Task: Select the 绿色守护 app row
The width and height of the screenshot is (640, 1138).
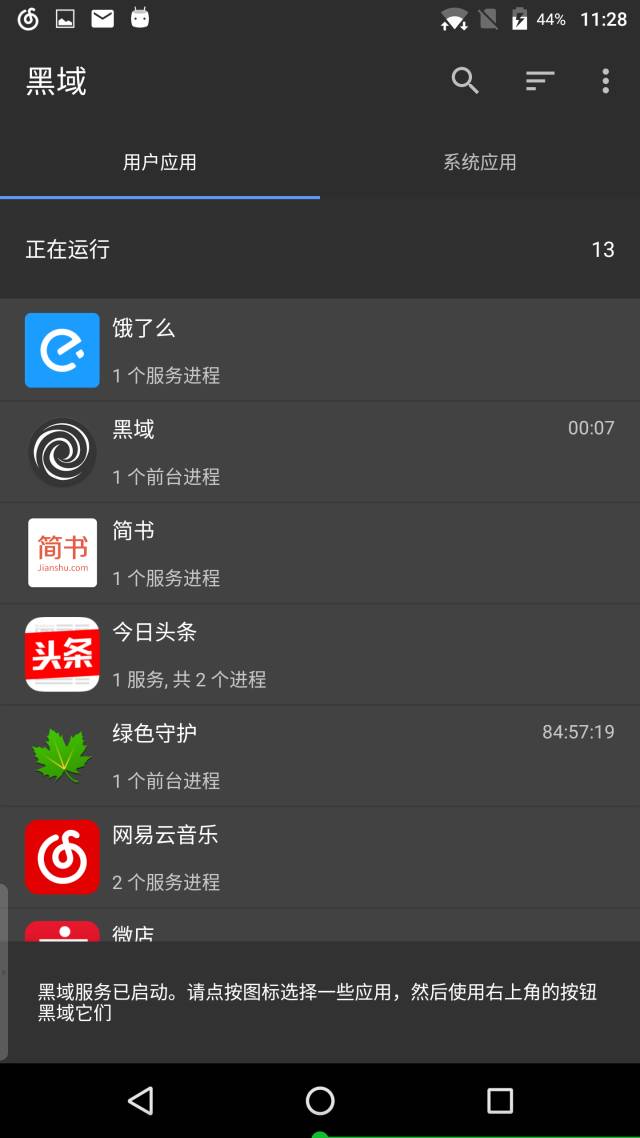Action: tap(320, 756)
